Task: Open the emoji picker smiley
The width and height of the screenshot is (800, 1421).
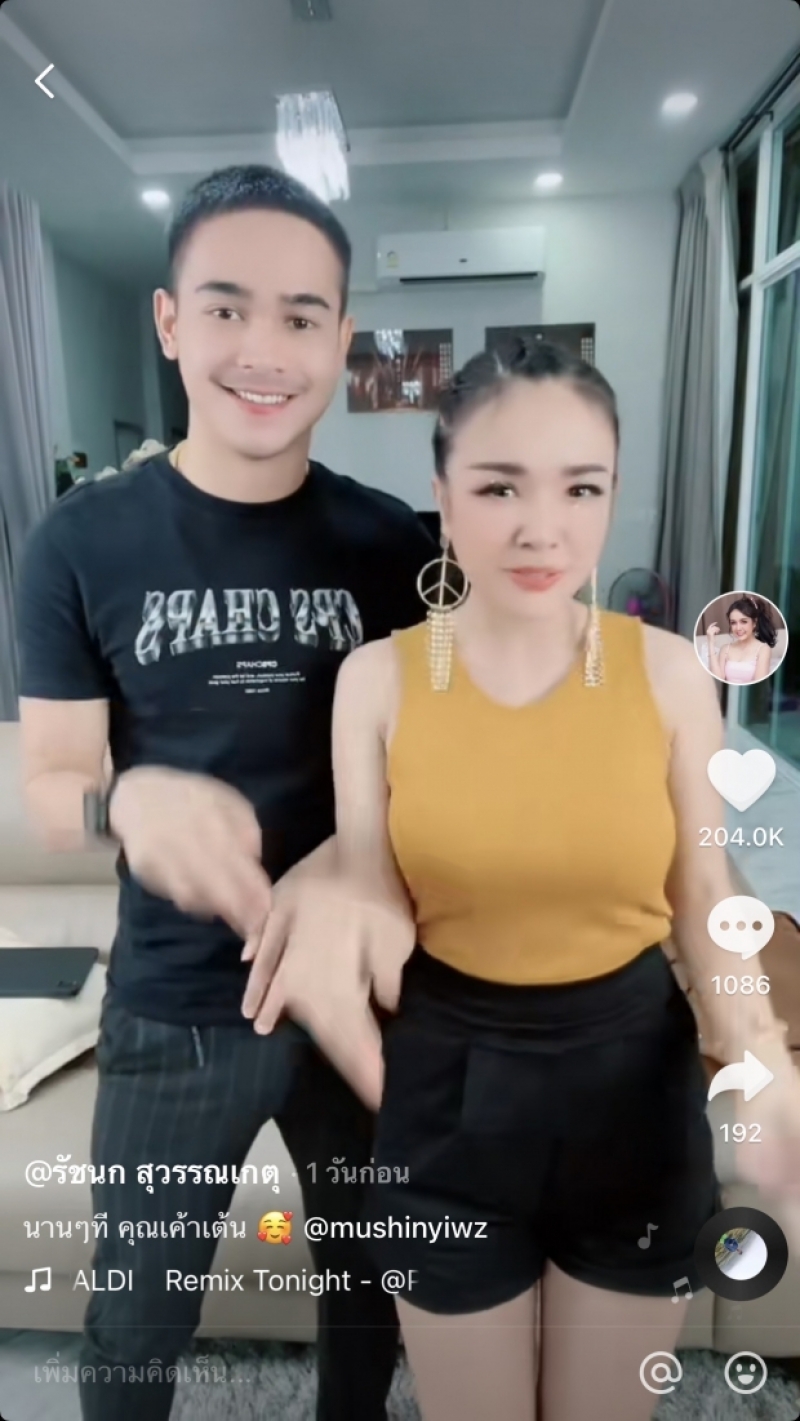Action: coord(745,1373)
